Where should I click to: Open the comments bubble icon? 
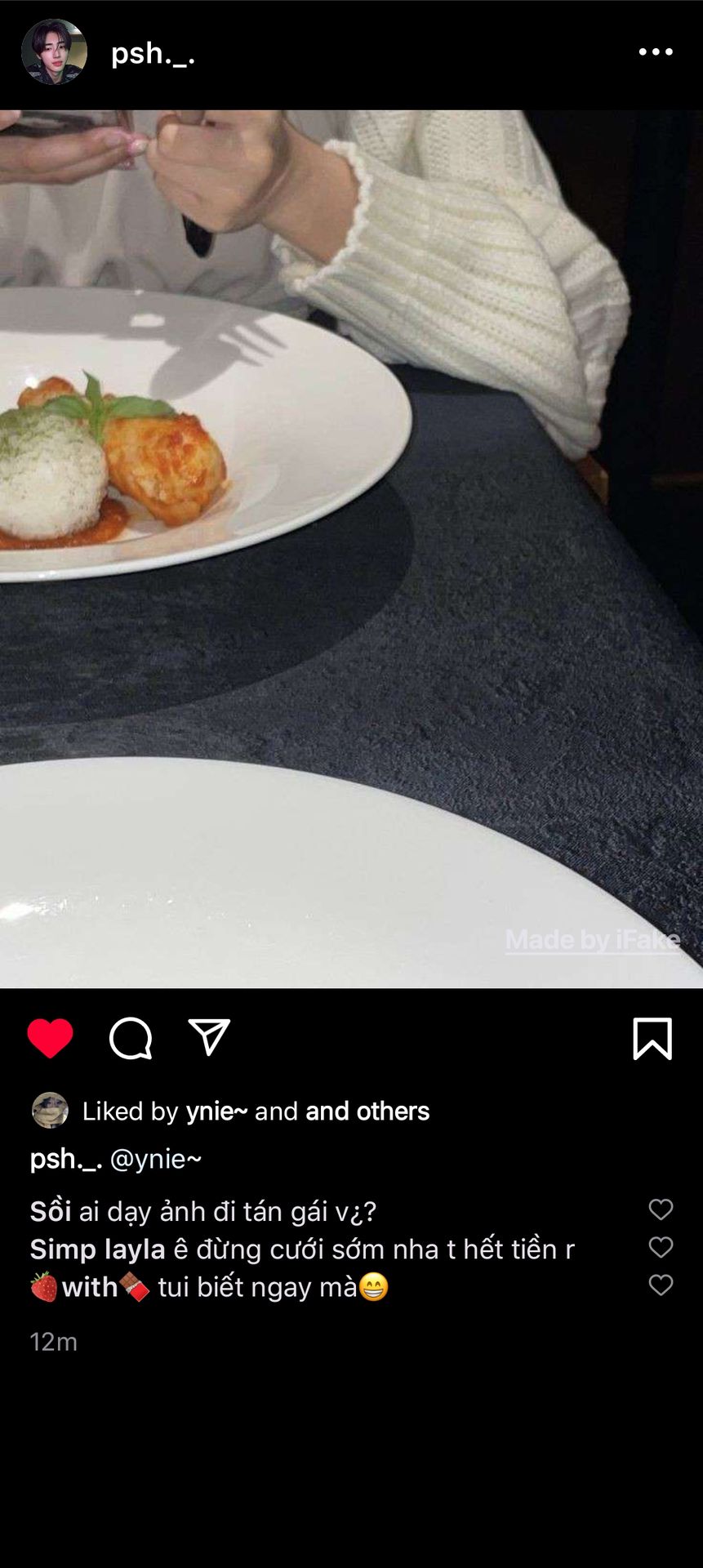[x=131, y=1039]
